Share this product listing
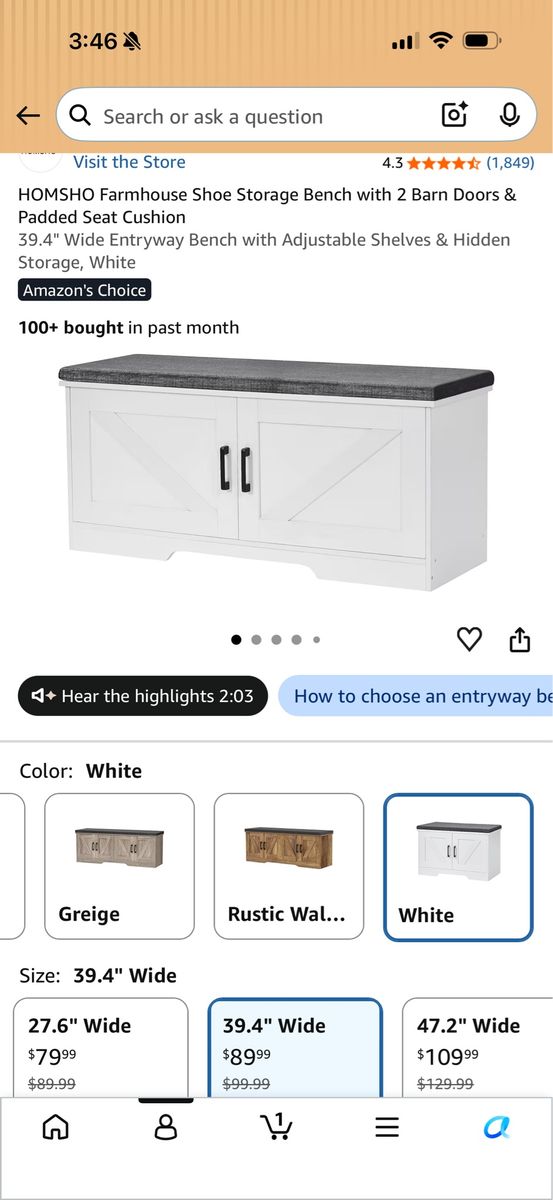This screenshot has width=553, height=1200. pyautogui.click(x=520, y=640)
